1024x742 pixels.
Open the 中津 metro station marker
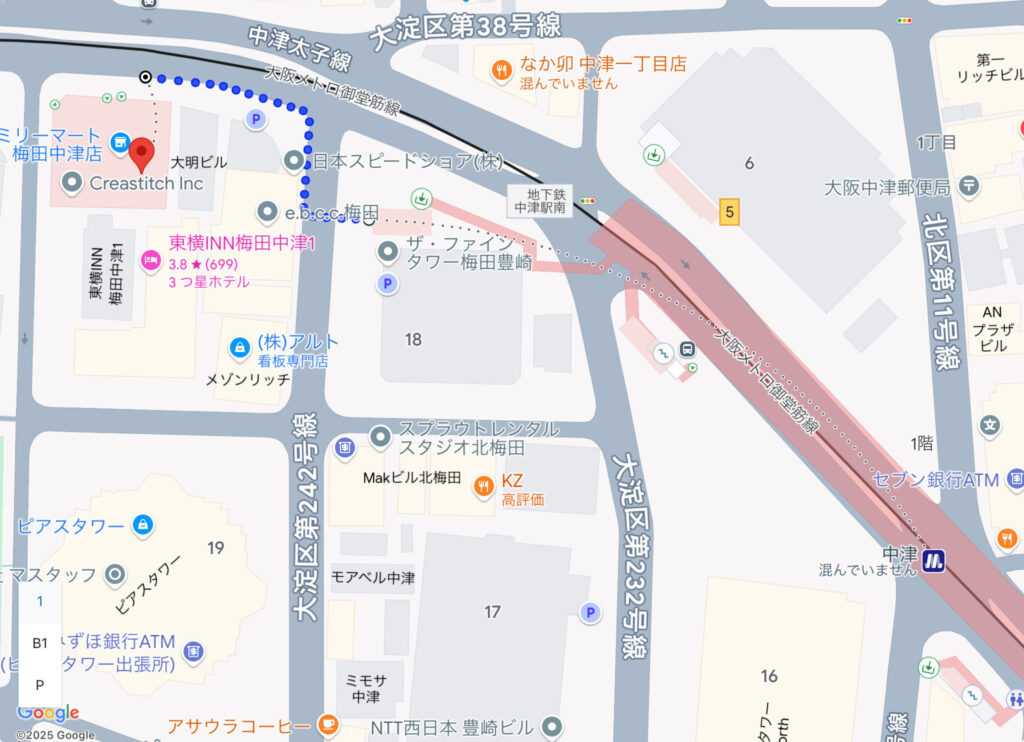point(934,560)
